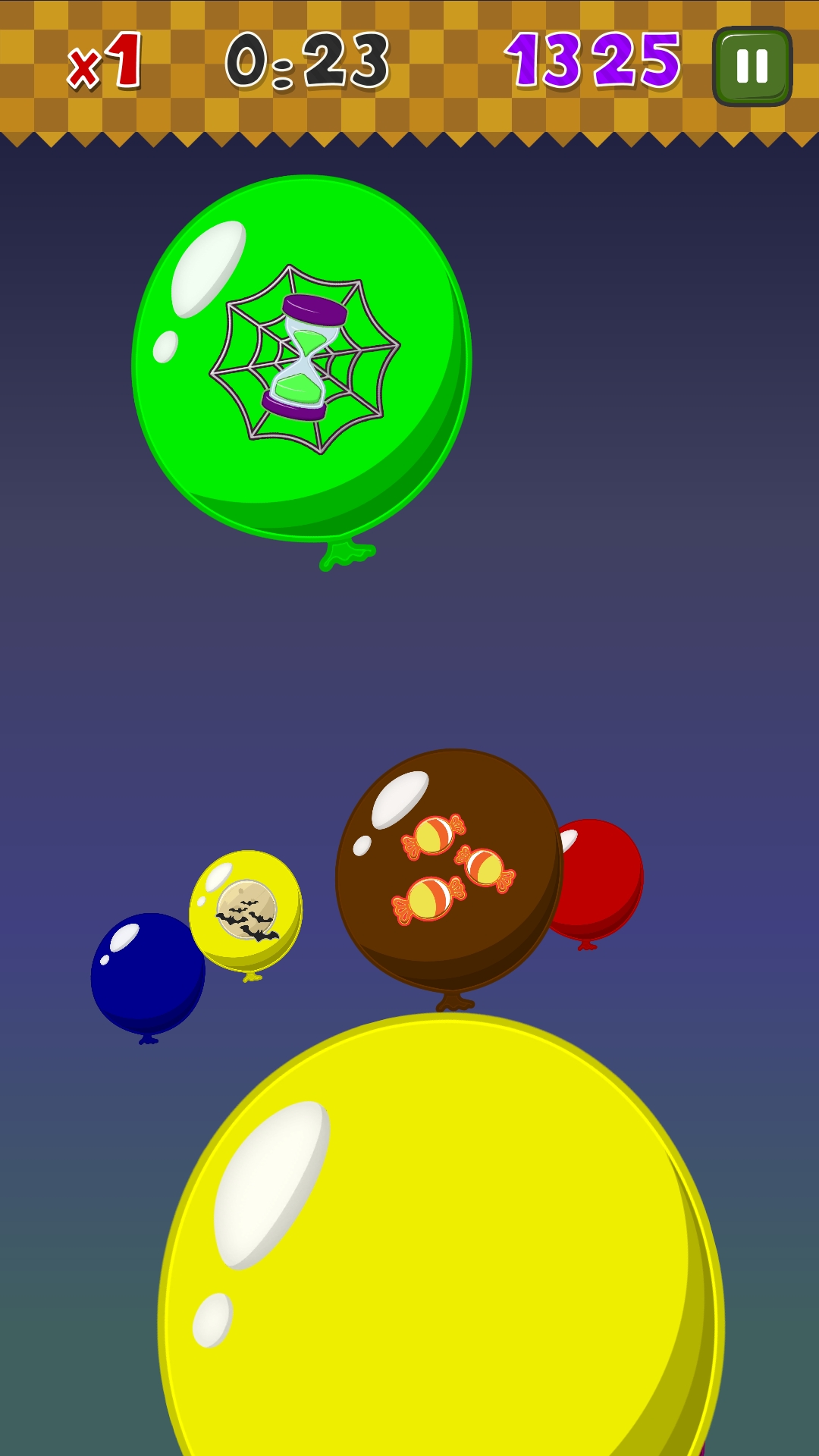Pop the green hourglass spiderweb balloon
Screen dimensions: 819x1456
point(302,358)
